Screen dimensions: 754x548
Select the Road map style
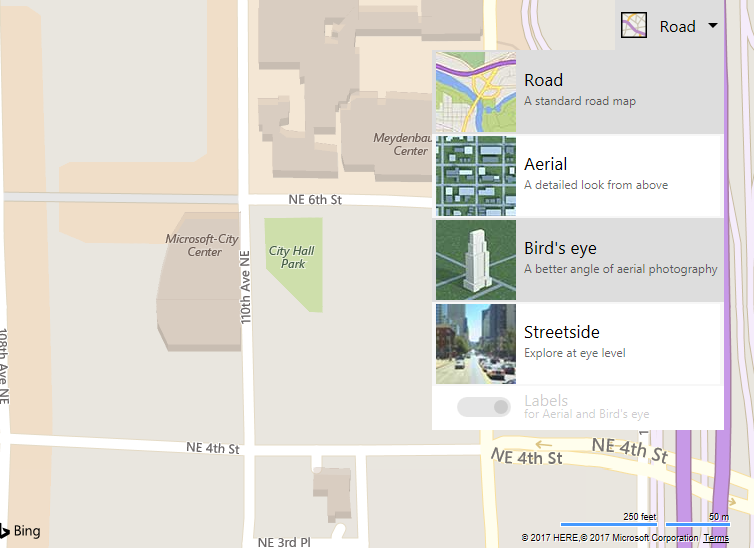(x=577, y=92)
